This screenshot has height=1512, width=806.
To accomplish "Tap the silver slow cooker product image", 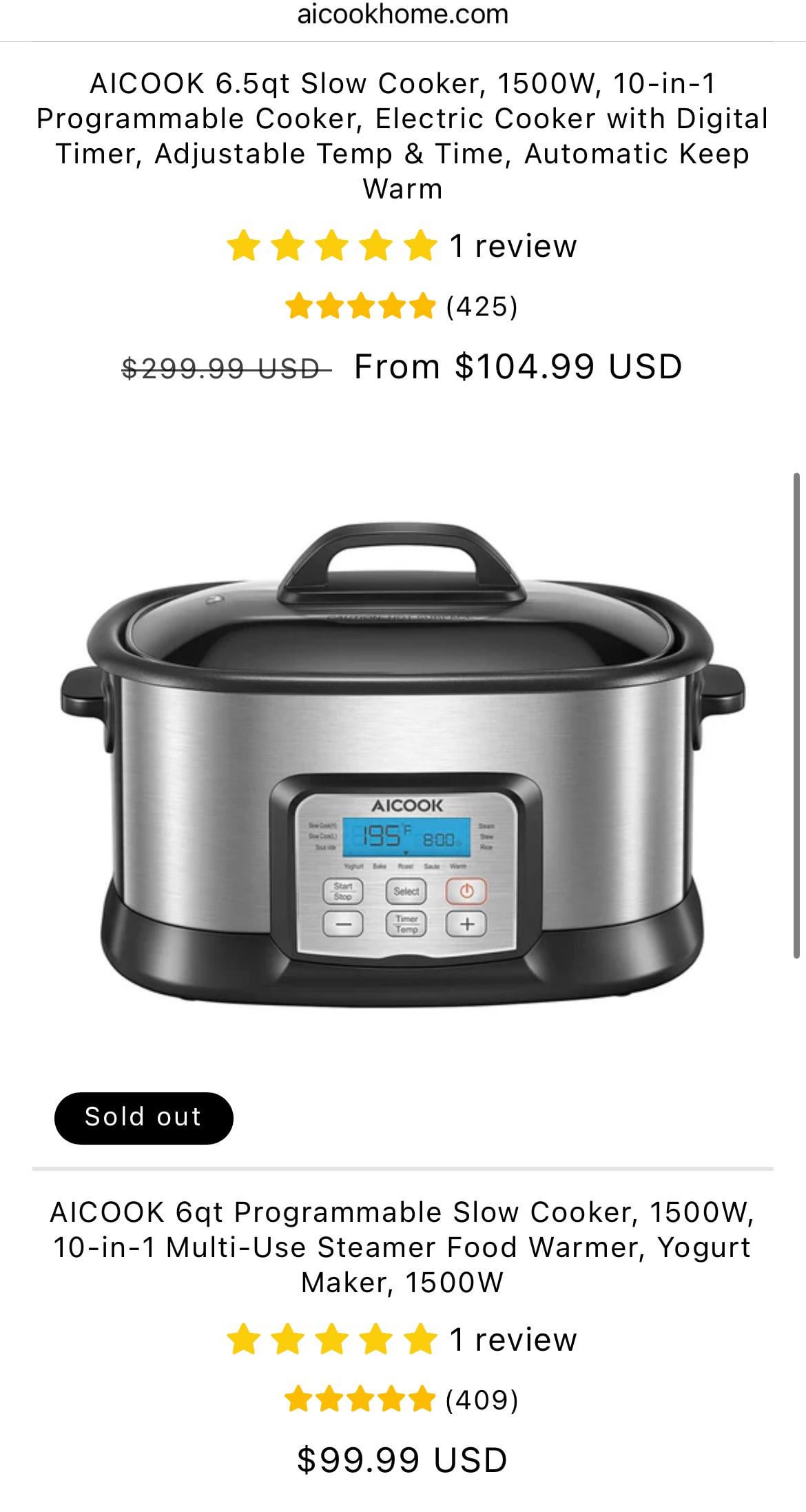I will point(402,766).
